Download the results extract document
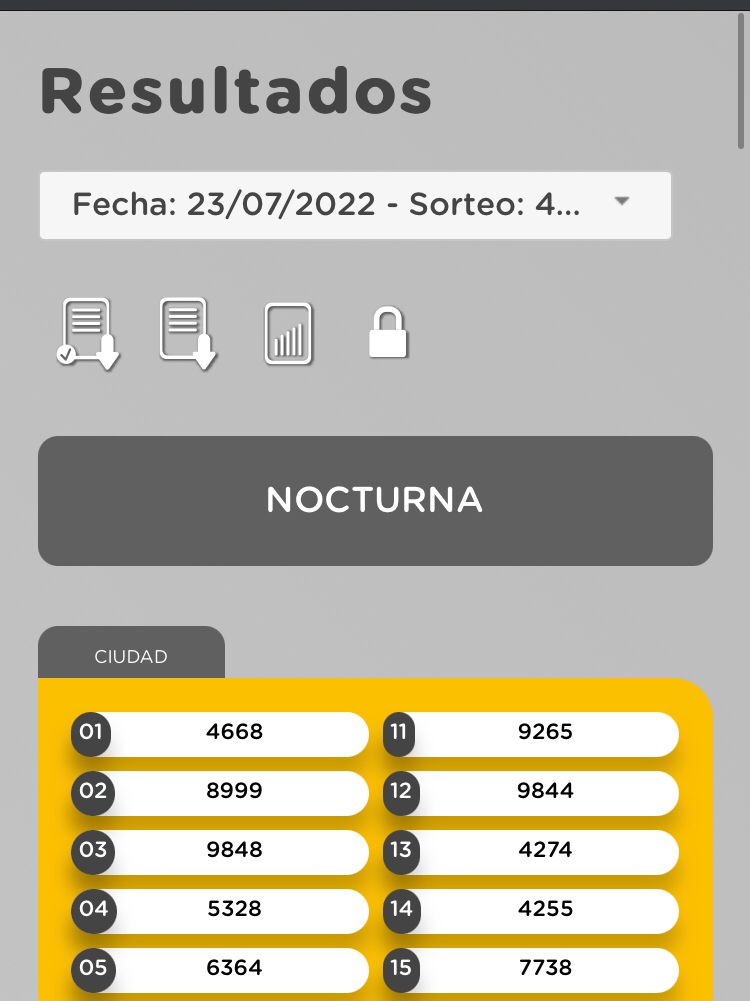Screen dimensions: 750x1001 click(187, 333)
